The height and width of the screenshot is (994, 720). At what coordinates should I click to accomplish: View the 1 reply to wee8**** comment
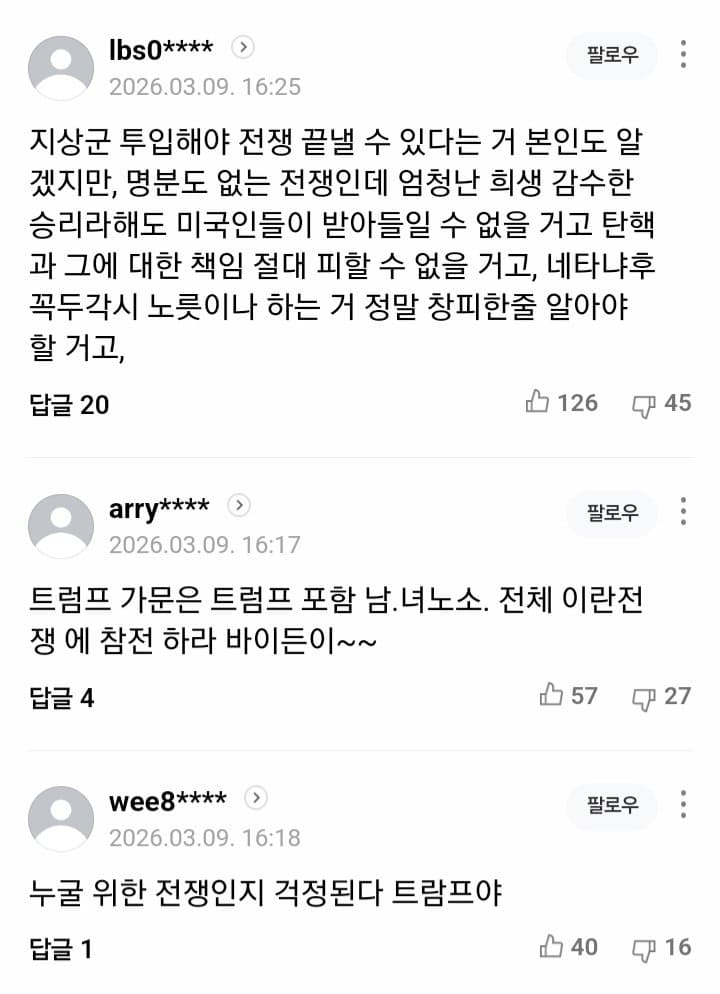(x=61, y=948)
